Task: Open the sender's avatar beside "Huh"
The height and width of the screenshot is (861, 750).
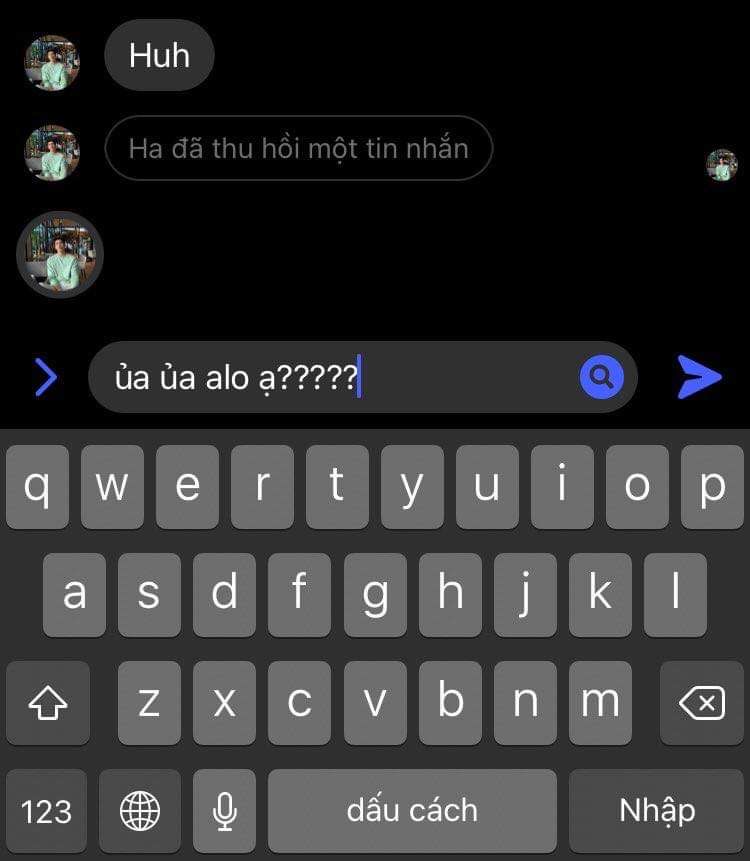Action: [x=52, y=63]
